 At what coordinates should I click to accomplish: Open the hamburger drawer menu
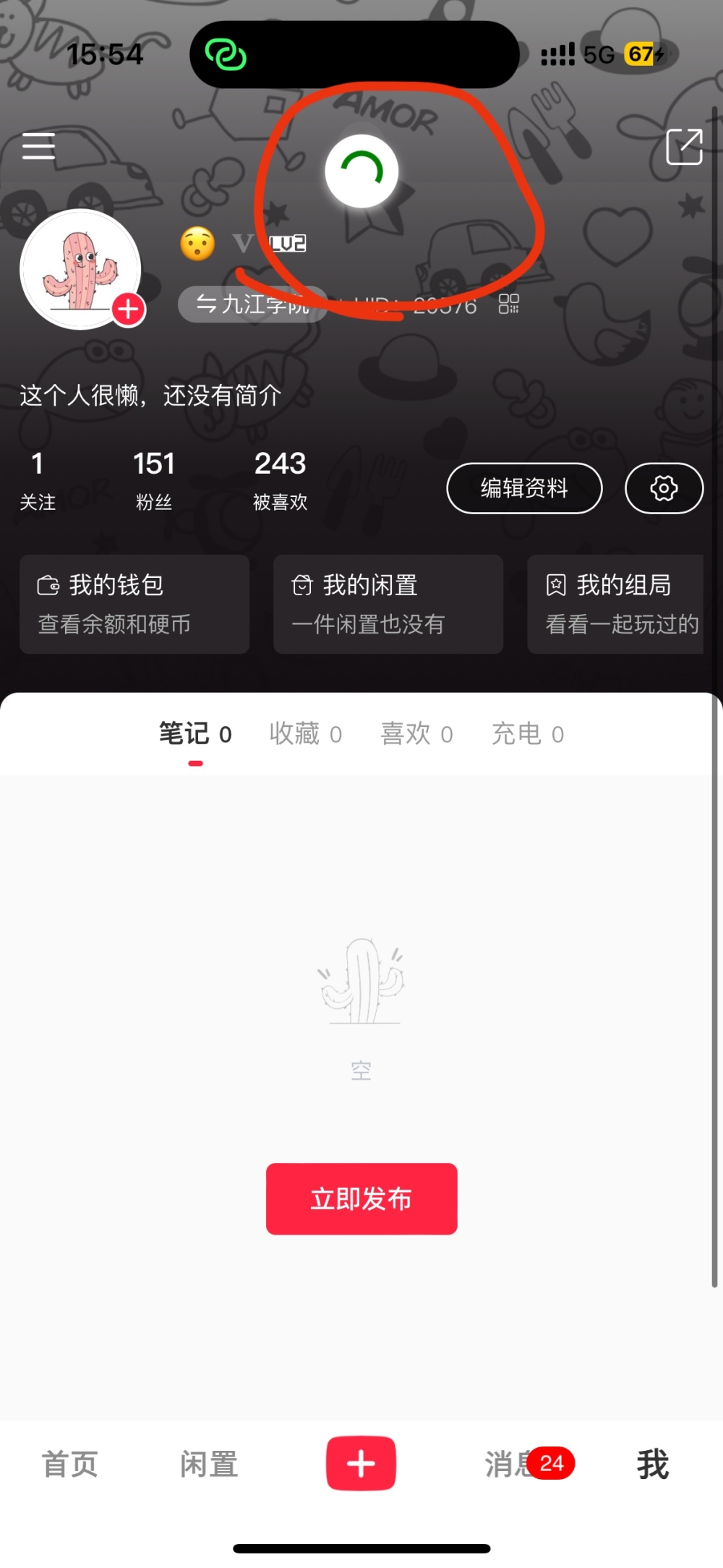(38, 146)
